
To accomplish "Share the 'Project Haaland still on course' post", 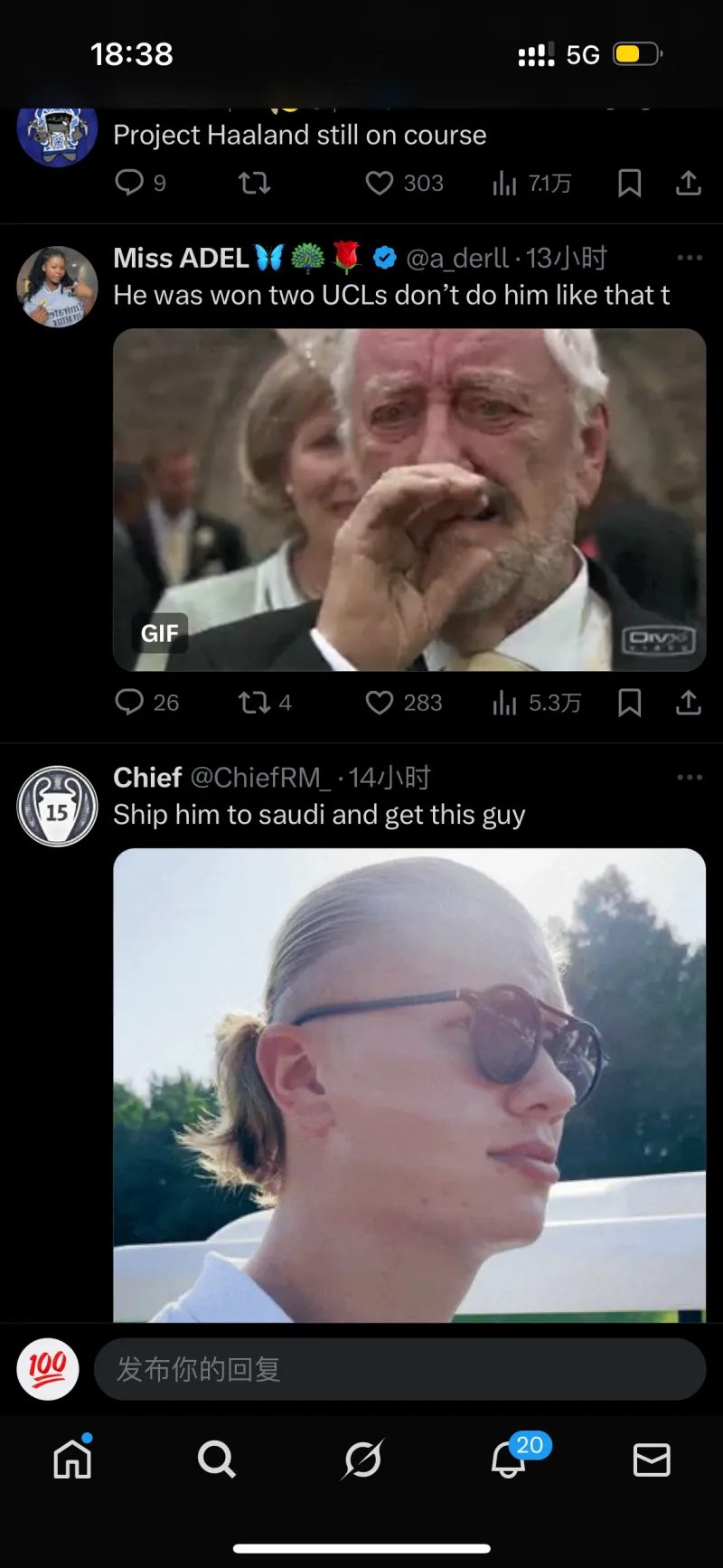I will pos(689,184).
